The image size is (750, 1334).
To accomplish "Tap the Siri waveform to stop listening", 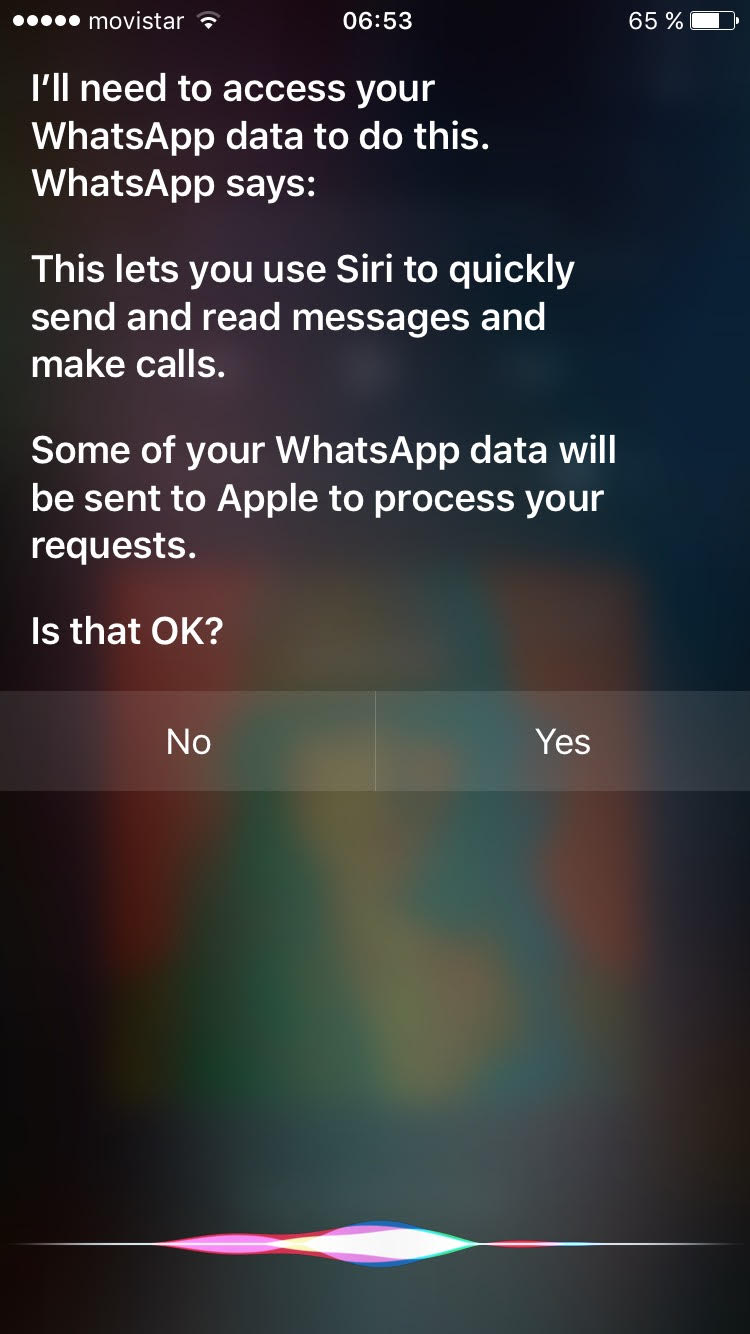I will [x=375, y=1243].
